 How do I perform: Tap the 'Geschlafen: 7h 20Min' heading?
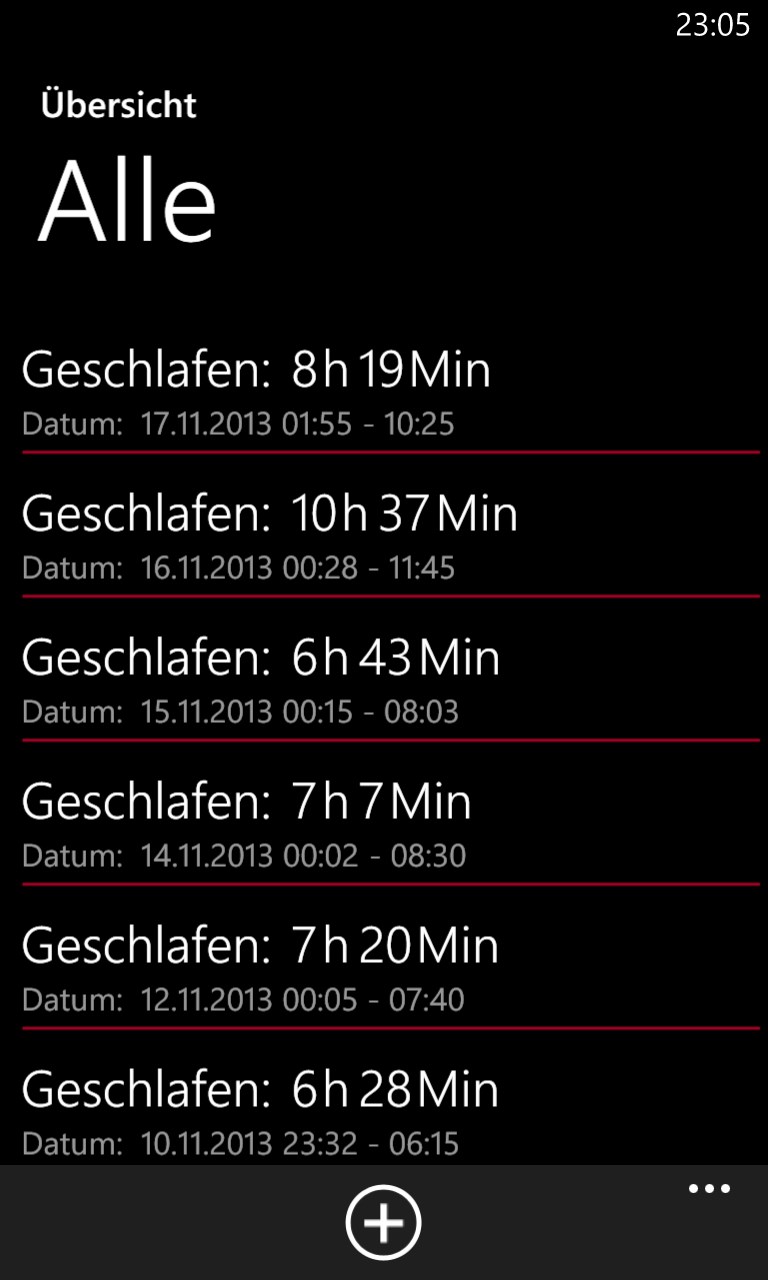(x=260, y=943)
